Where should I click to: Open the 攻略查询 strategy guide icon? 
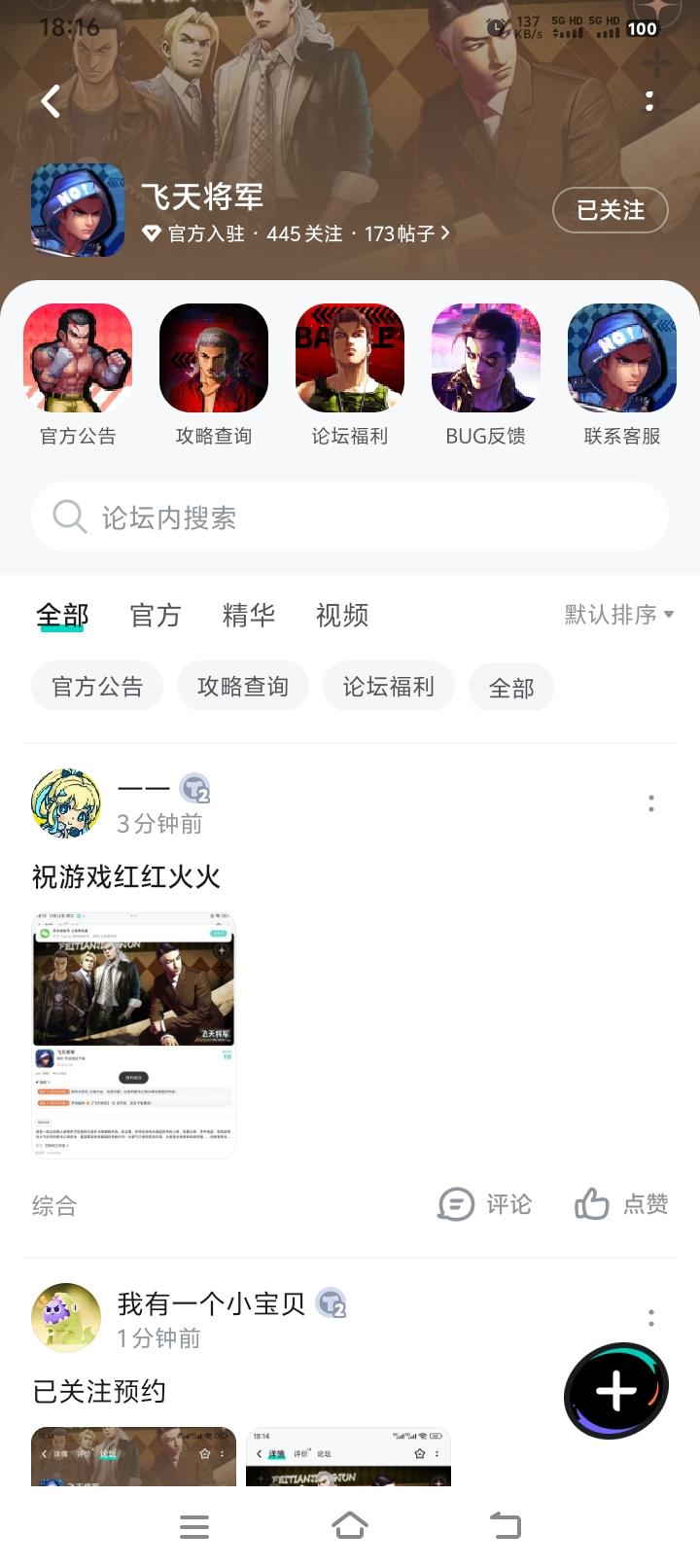214,357
